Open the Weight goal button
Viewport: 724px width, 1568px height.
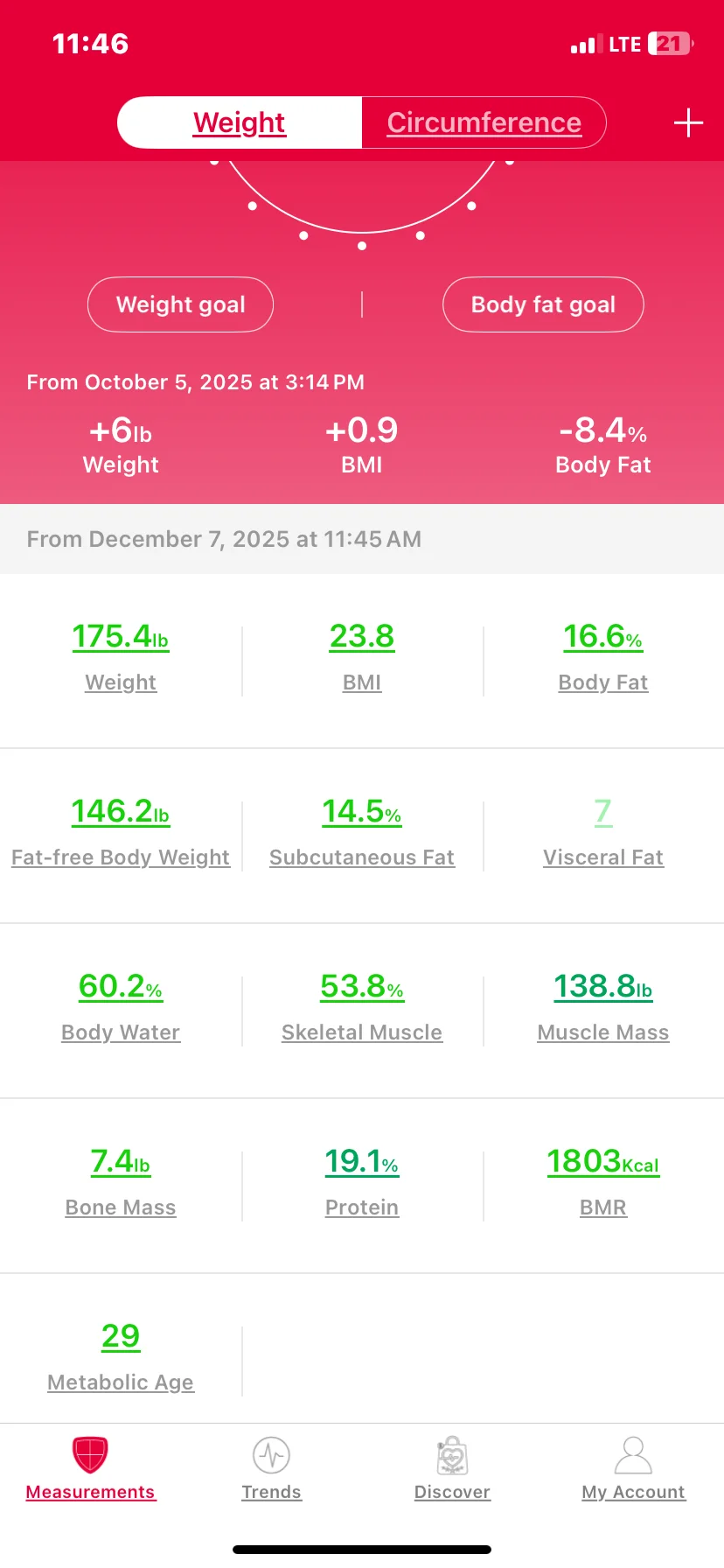coord(181,304)
